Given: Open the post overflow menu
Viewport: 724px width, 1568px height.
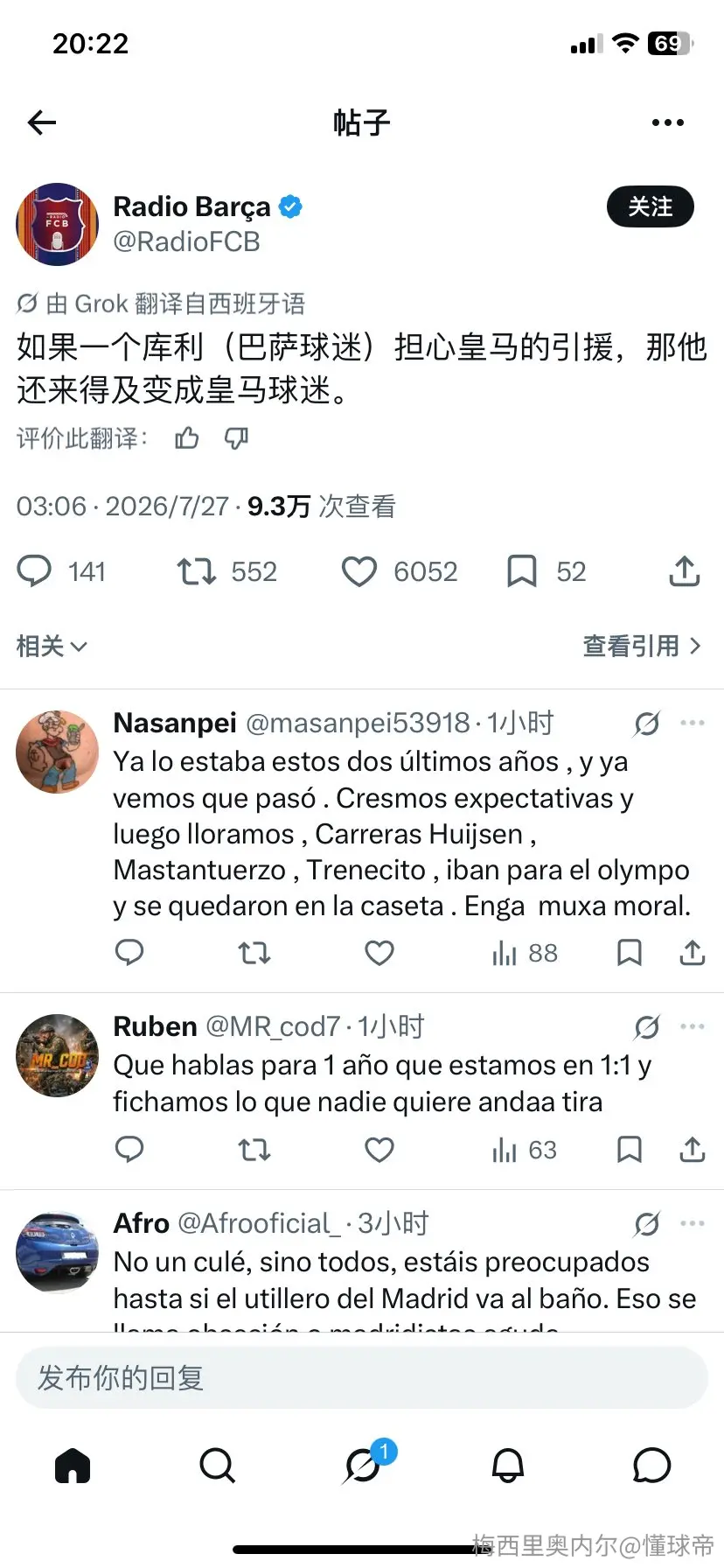Looking at the screenshot, I should tap(668, 122).
